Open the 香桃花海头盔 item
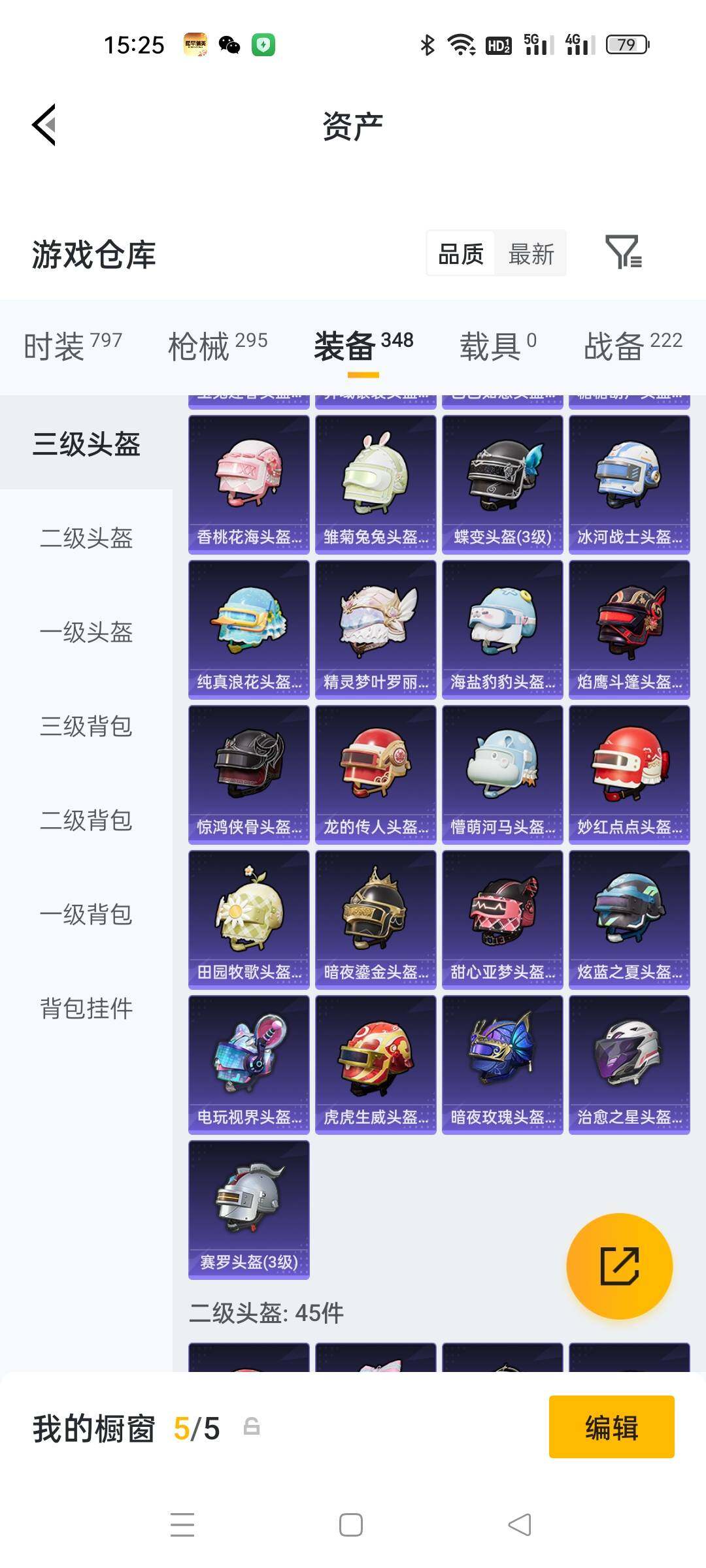The image size is (706, 1568). click(x=249, y=485)
